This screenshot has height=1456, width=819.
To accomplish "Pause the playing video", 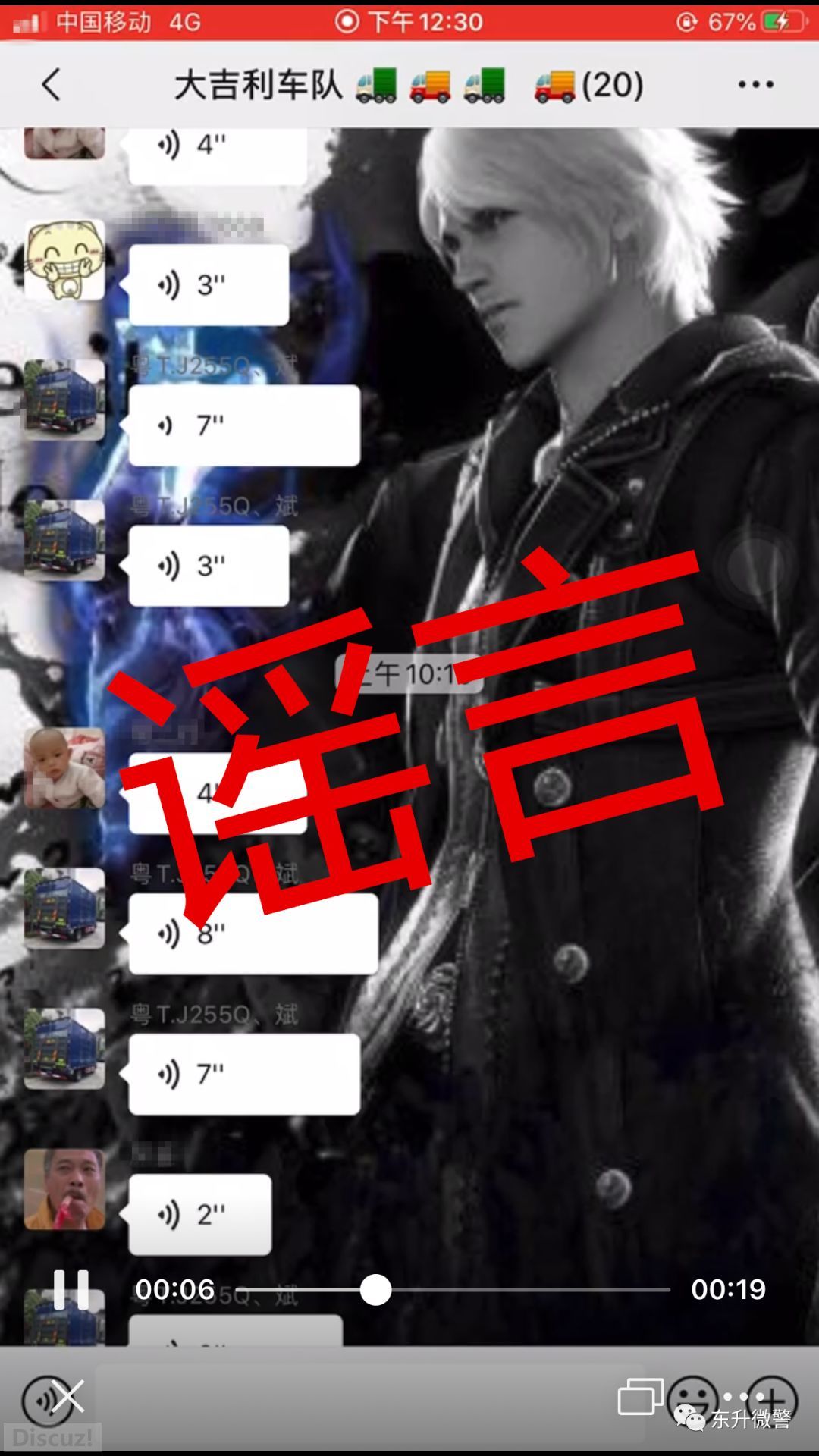I will (71, 1289).
